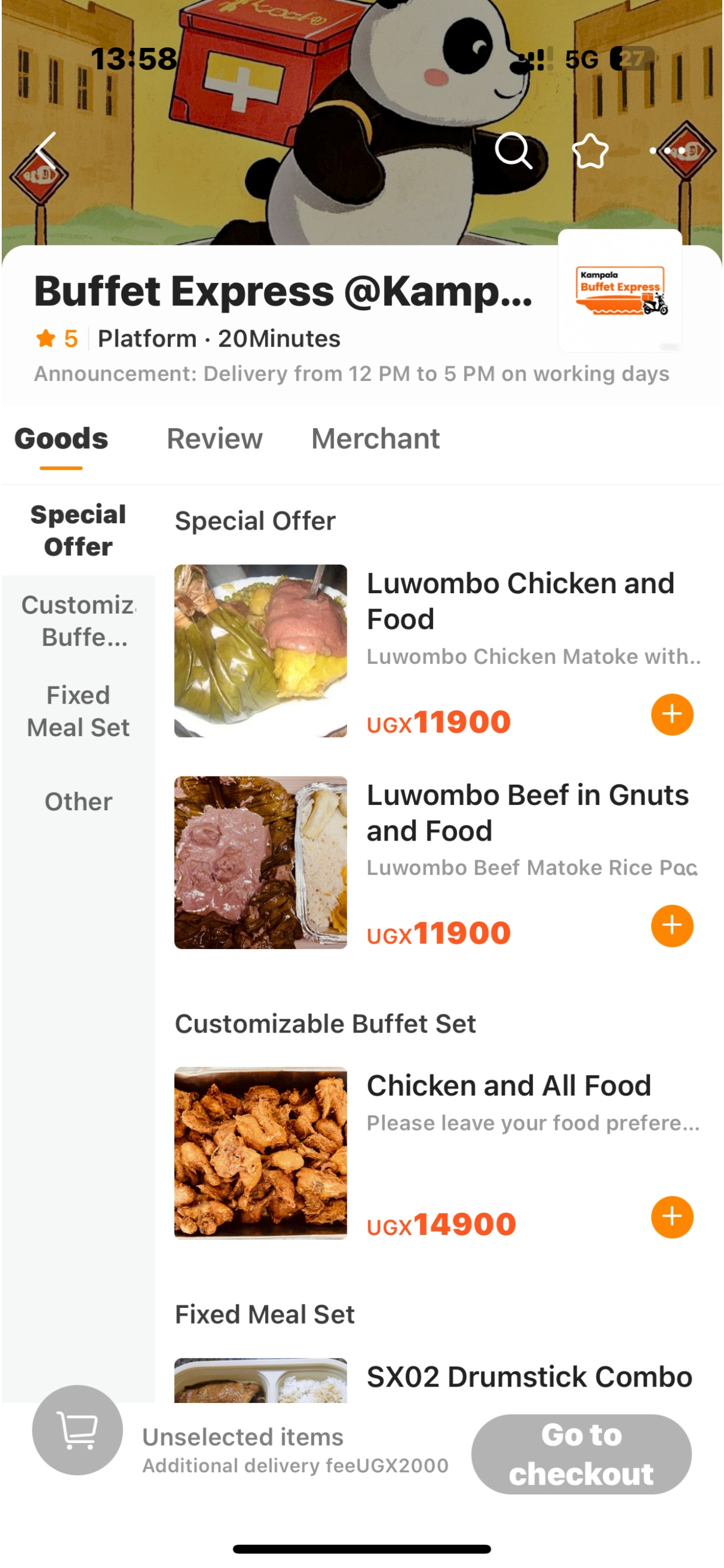Switch to the Review tab

(x=214, y=439)
